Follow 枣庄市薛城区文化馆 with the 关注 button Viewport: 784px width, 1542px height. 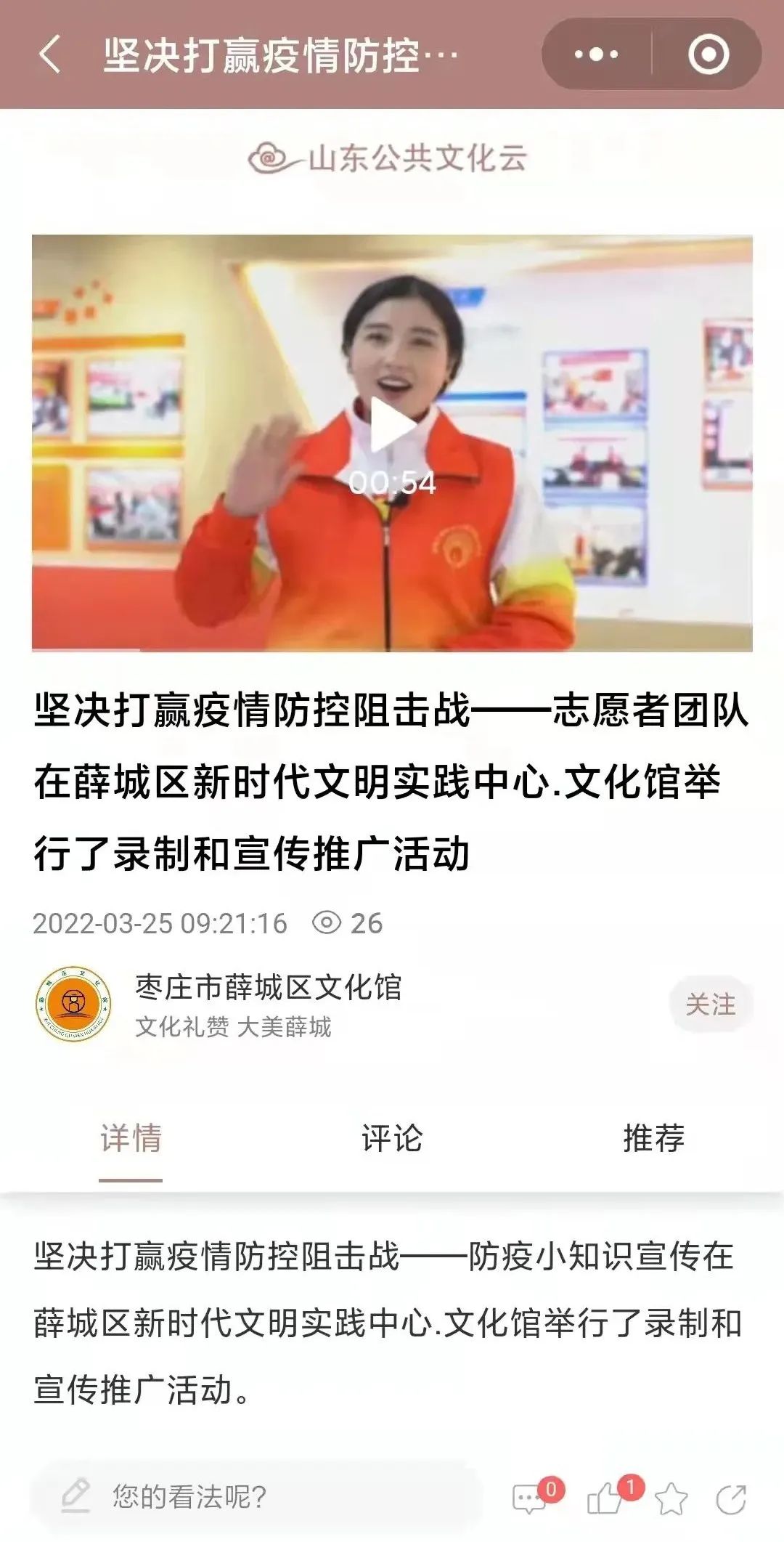(x=710, y=1005)
